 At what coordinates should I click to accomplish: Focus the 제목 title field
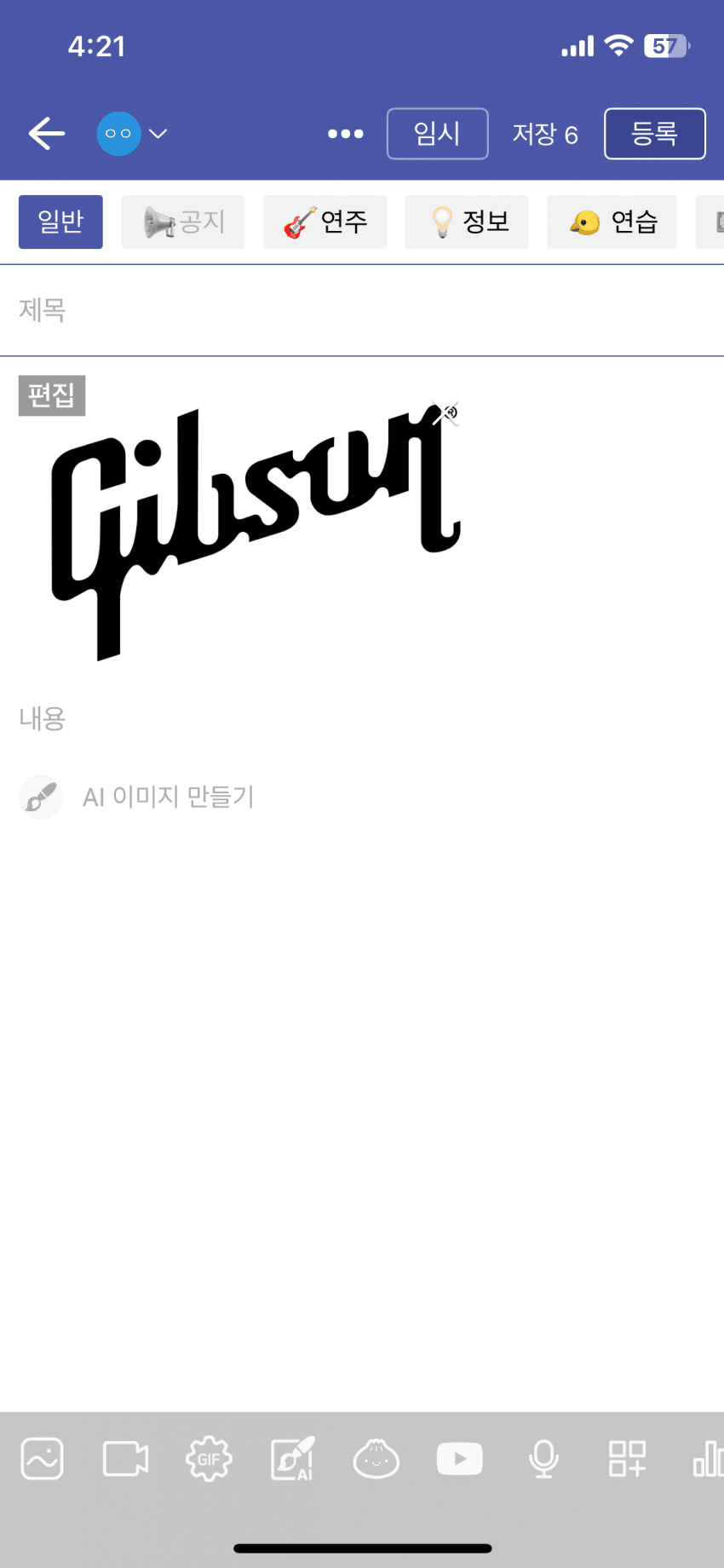(x=362, y=310)
